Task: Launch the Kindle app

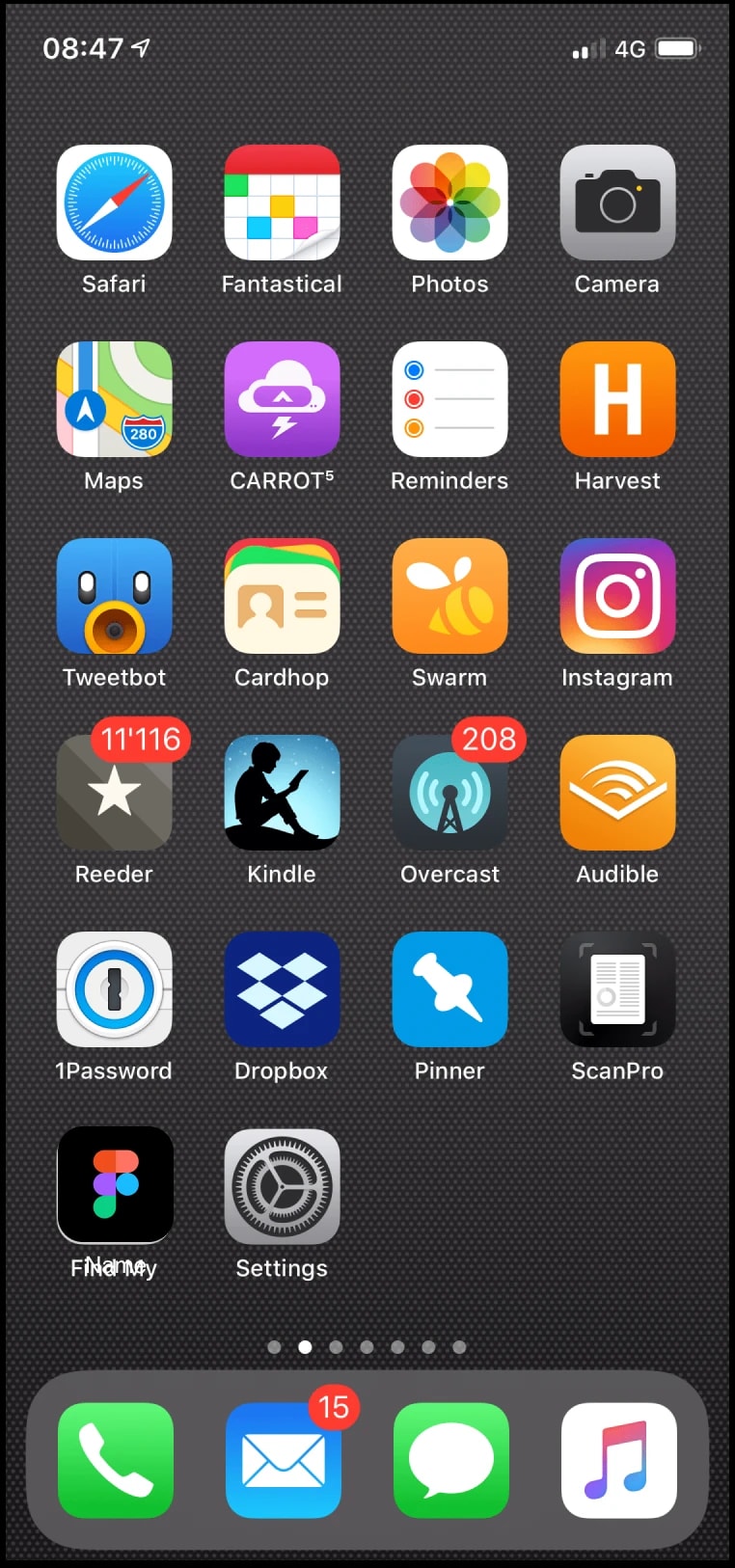Action: [282, 793]
